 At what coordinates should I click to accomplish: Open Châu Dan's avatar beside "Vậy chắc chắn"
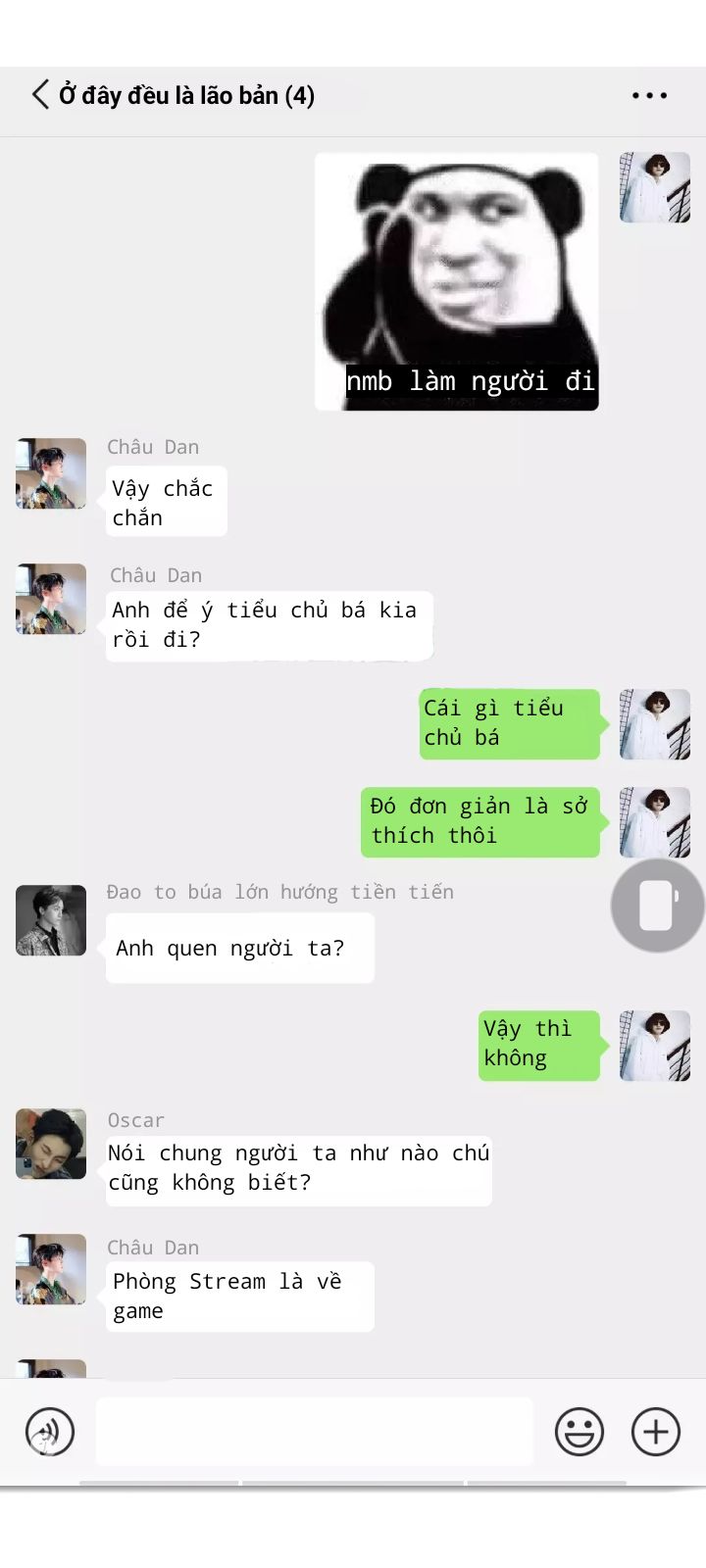click(x=51, y=473)
